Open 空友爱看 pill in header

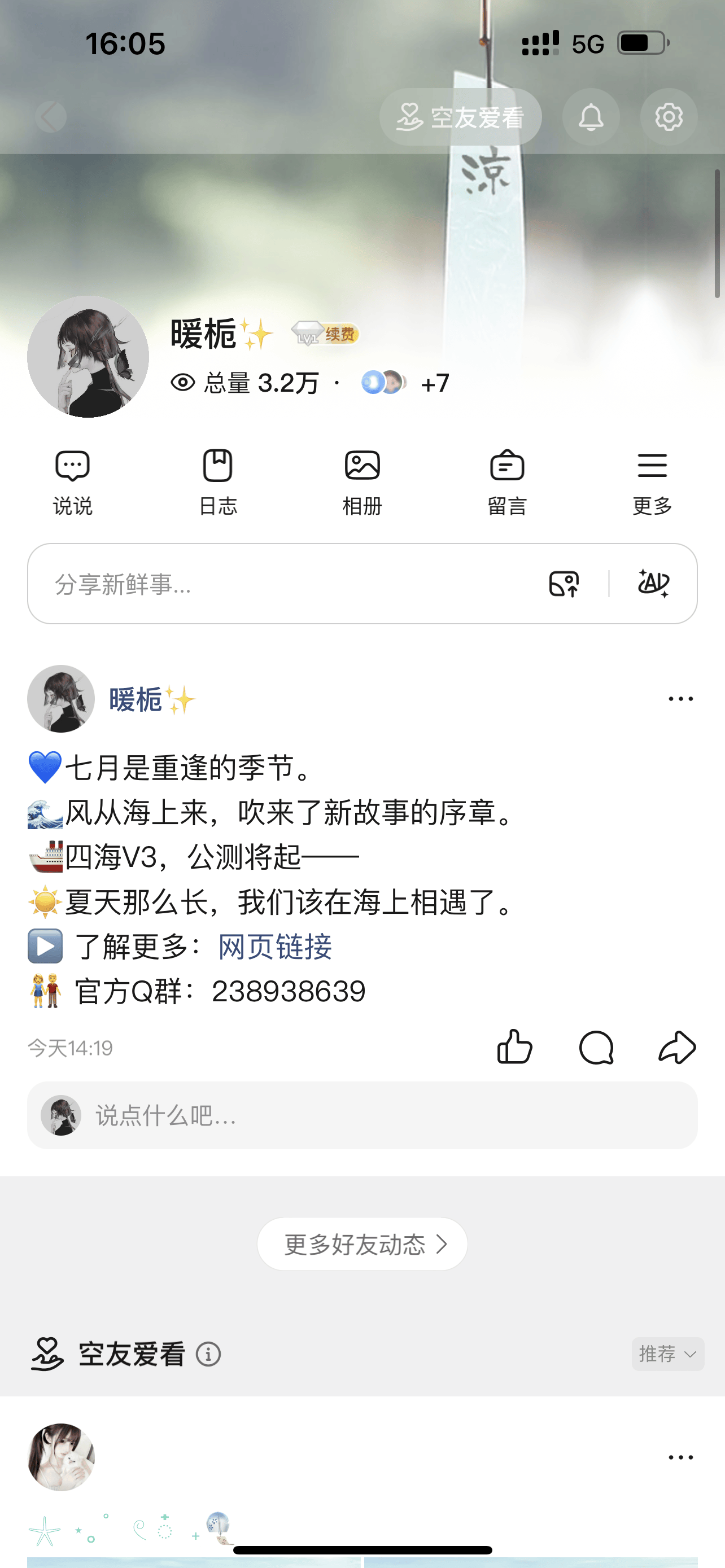pos(460,117)
